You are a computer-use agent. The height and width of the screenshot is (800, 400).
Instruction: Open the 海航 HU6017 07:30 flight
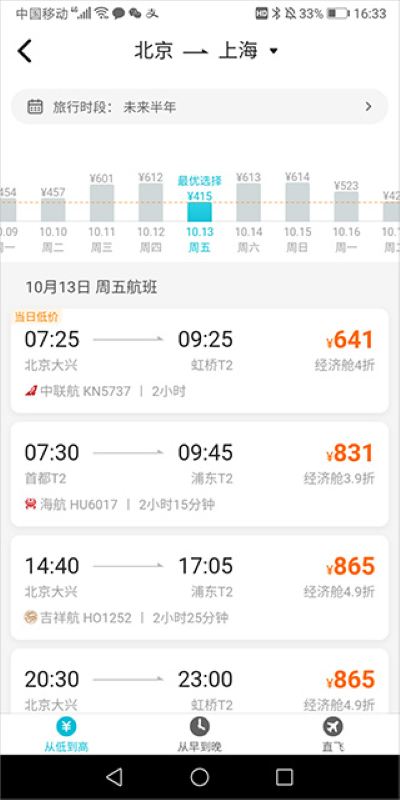click(x=200, y=474)
